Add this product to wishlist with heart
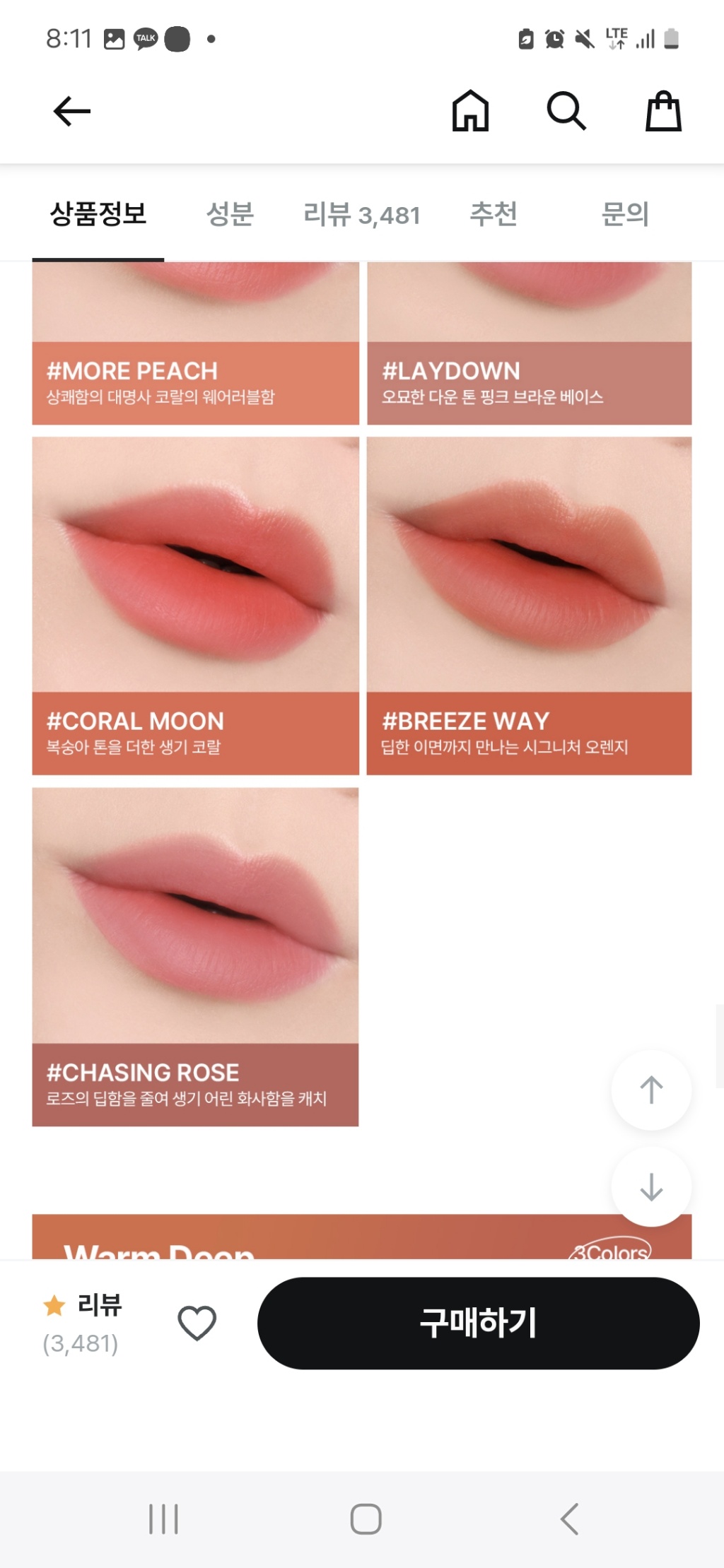This screenshot has height=1568, width=724. pyautogui.click(x=197, y=1323)
